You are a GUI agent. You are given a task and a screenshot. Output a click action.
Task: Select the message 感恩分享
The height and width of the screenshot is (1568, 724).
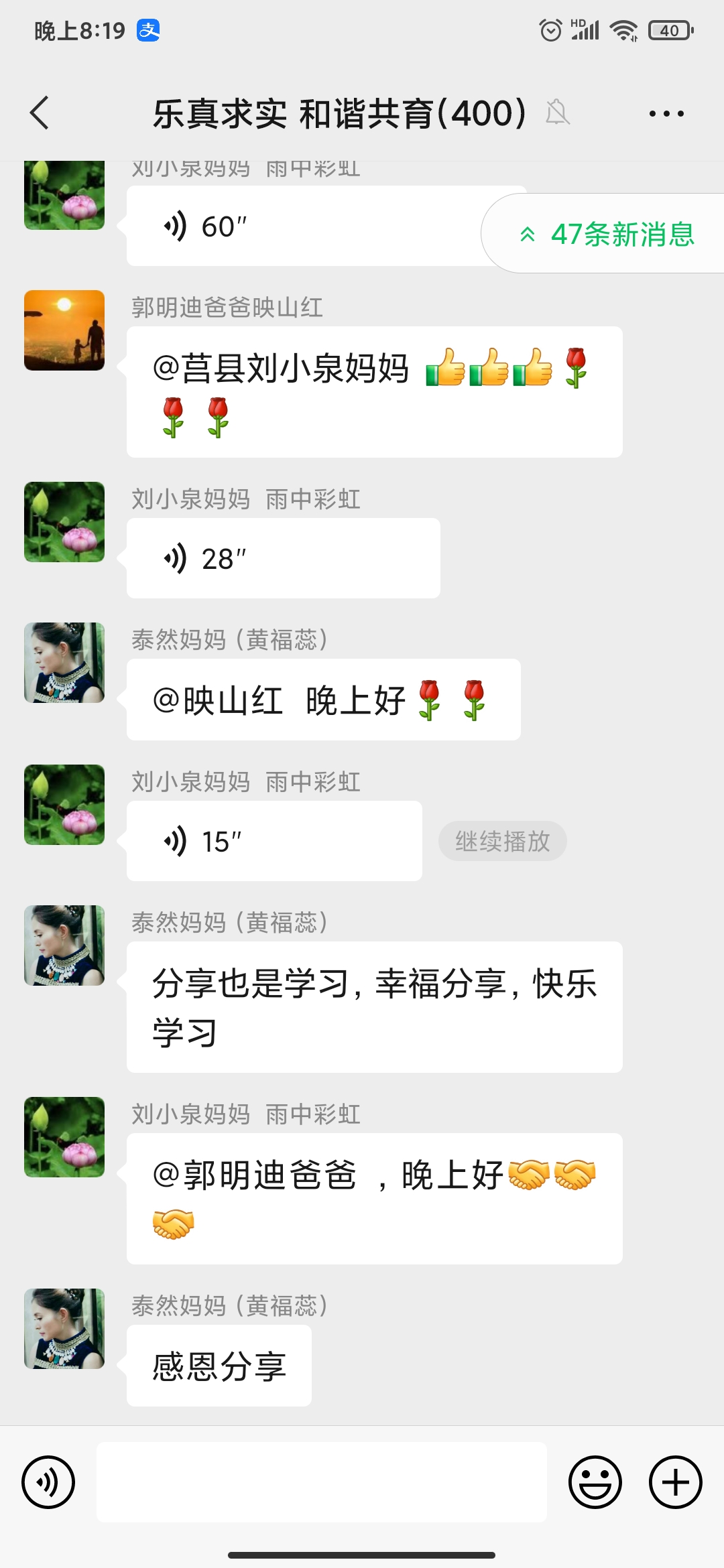[219, 1366]
